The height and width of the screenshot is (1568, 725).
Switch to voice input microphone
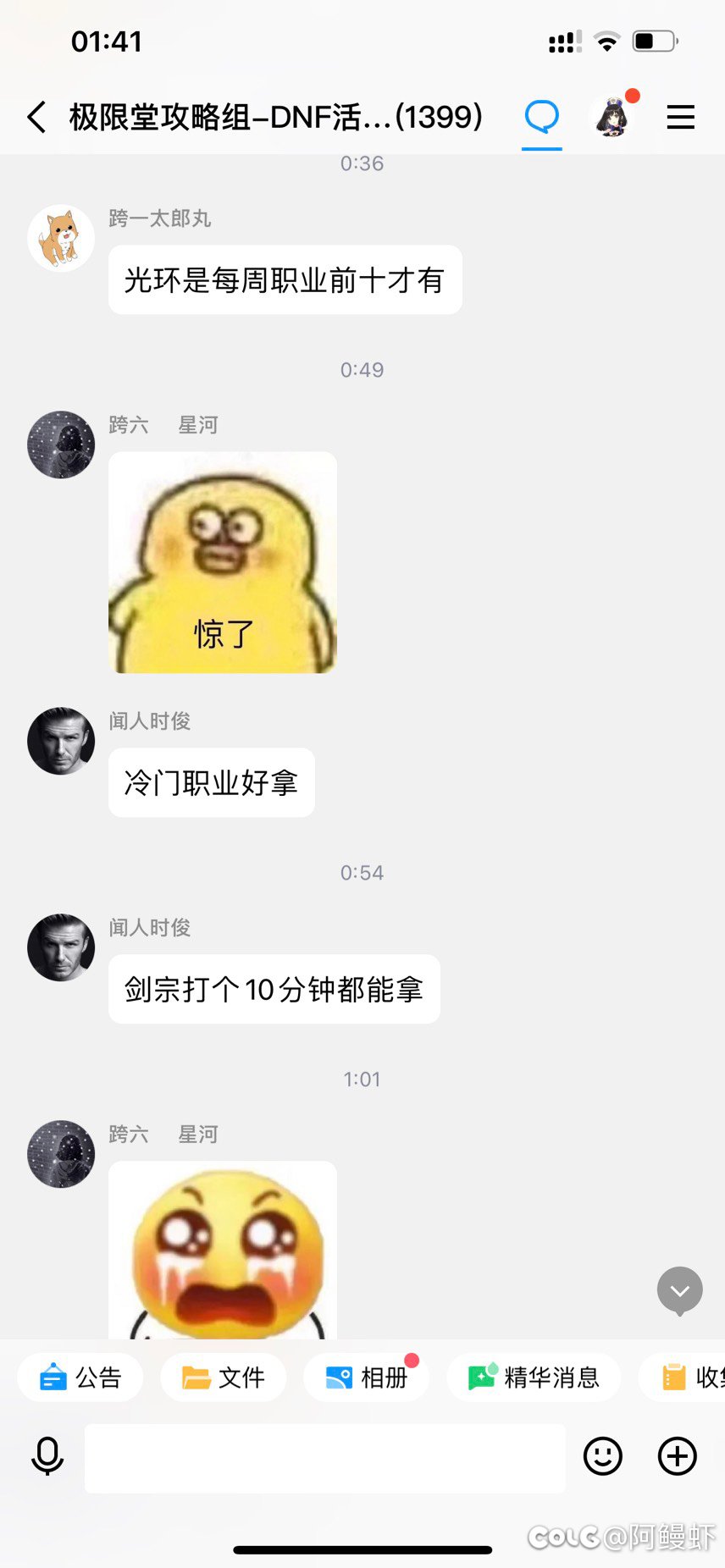pyautogui.click(x=47, y=1456)
